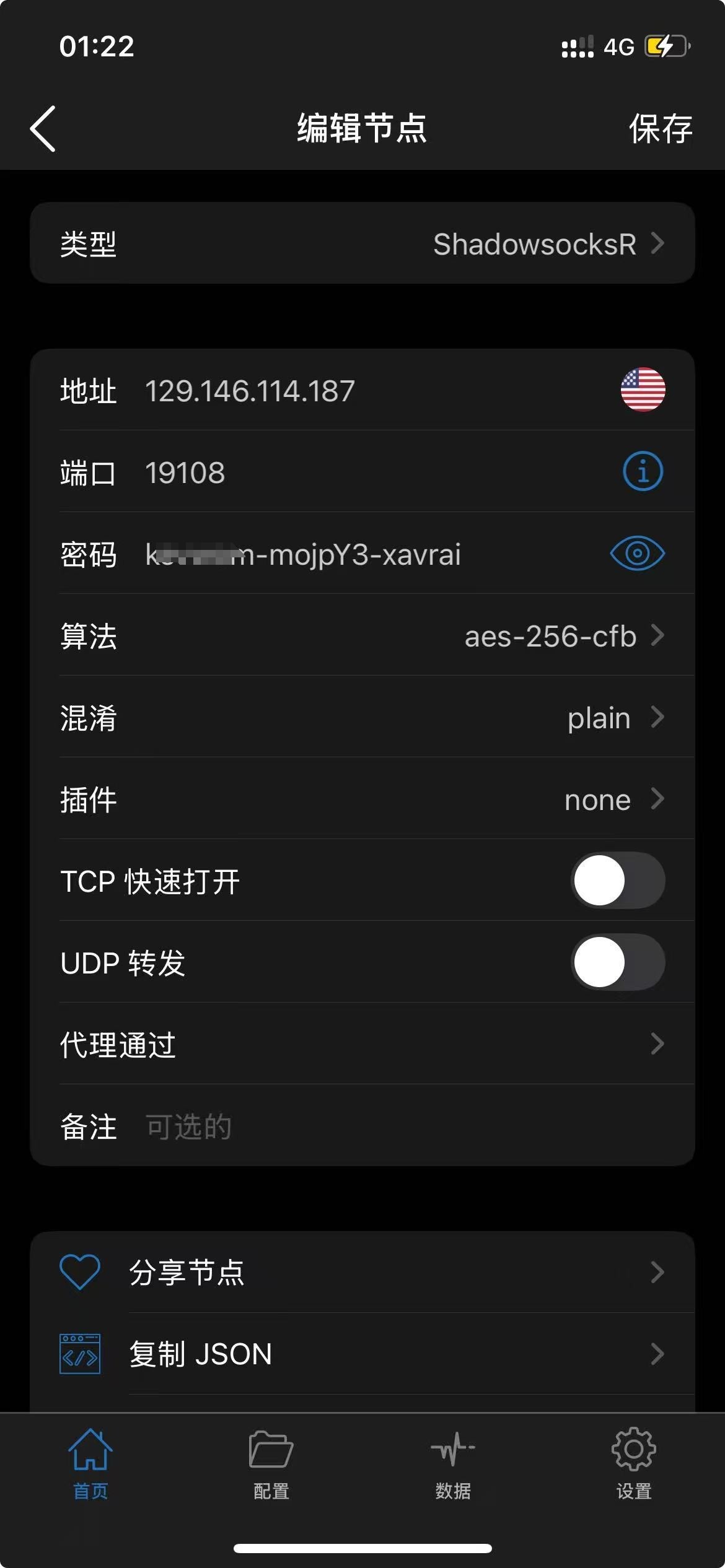Image resolution: width=725 pixels, height=1568 pixels.
Task: Select 复制 JSON row
Action: [362, 1354]
